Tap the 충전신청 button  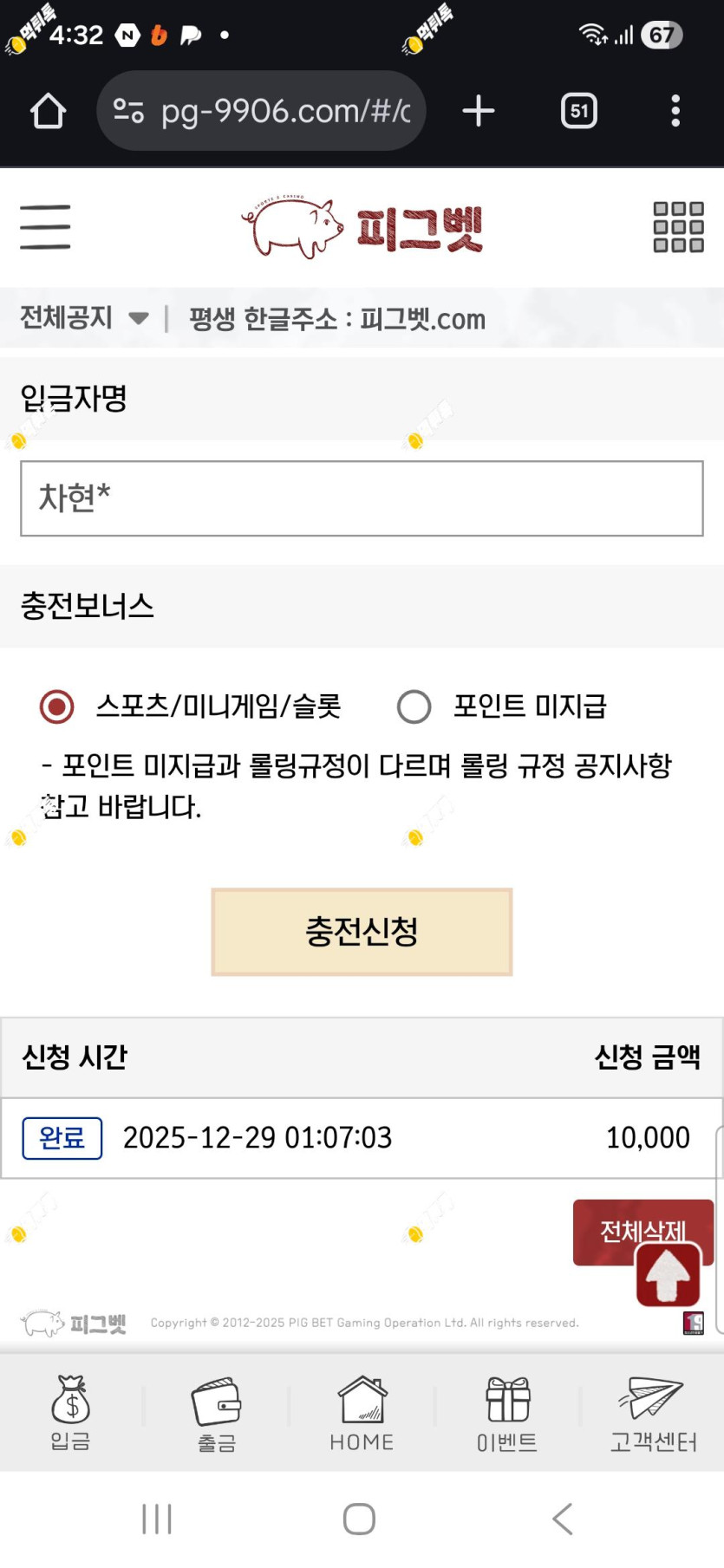coord(362,932)
